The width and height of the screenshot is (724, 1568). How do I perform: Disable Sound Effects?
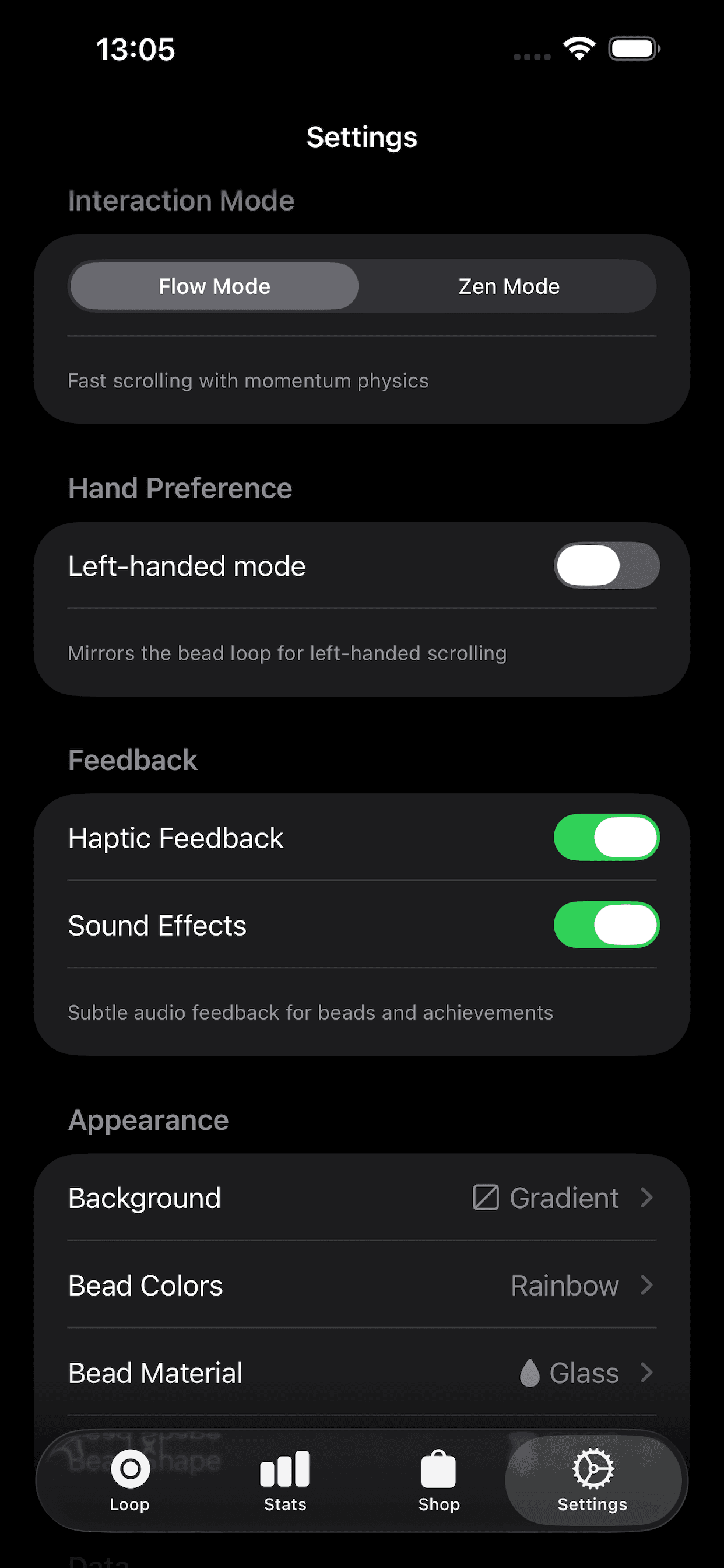[x=606, y=925]
